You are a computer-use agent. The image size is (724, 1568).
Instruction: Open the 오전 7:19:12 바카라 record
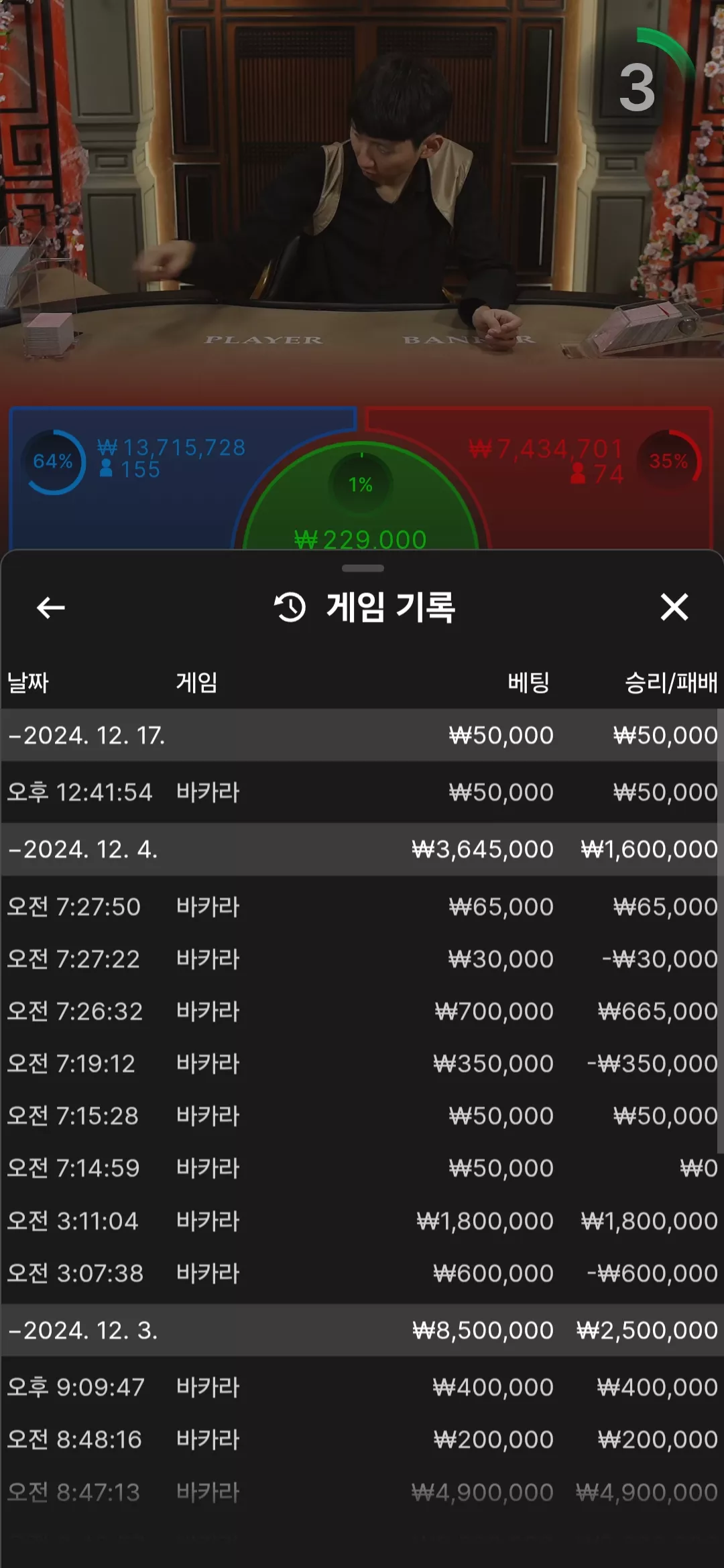coord(362,1063)
